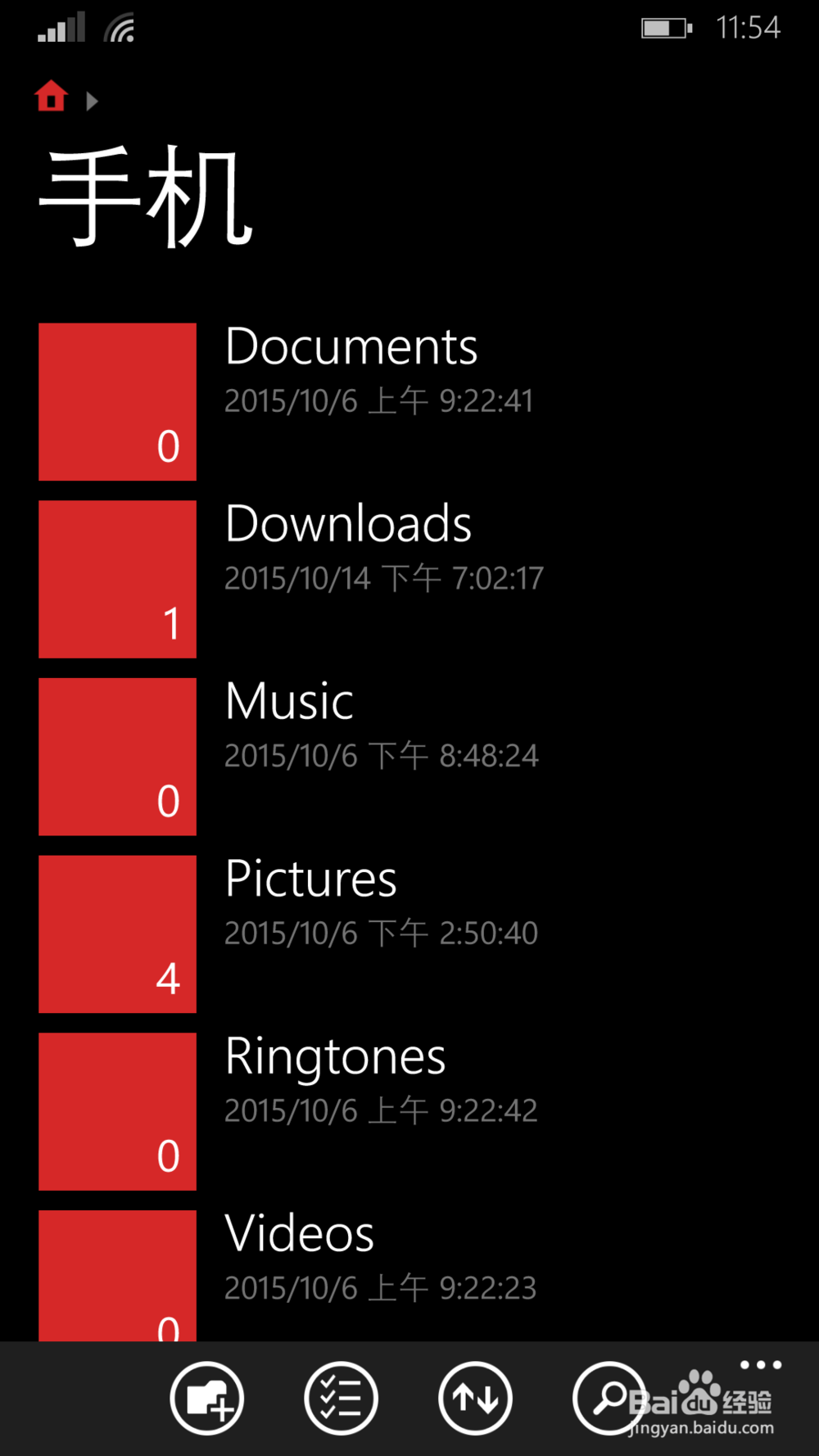Select the Documents tile thumbnail
Image resolution: width=819 pixels, height=1456 pixels.
click(x=117, y=400)
